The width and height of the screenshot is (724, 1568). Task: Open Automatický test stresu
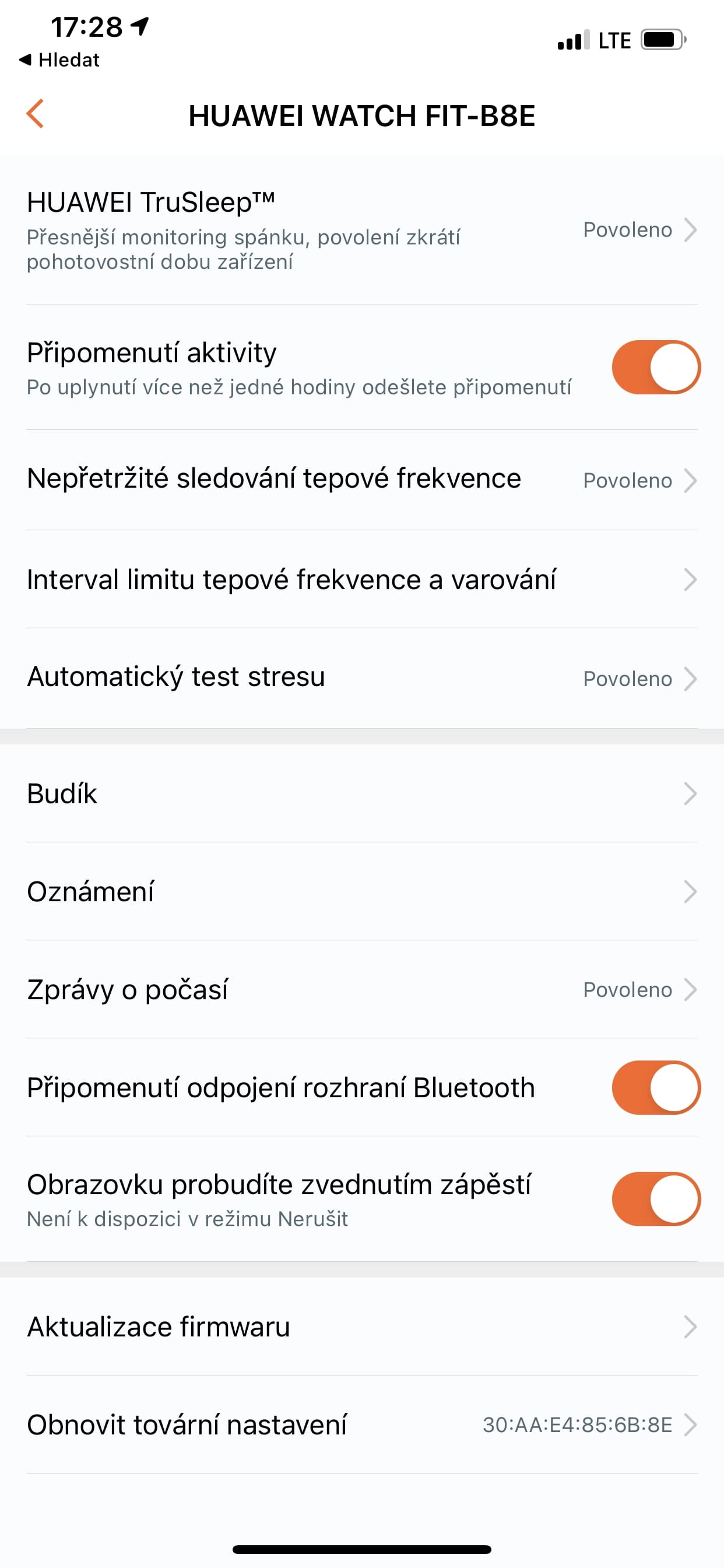[x=362, y=678]
